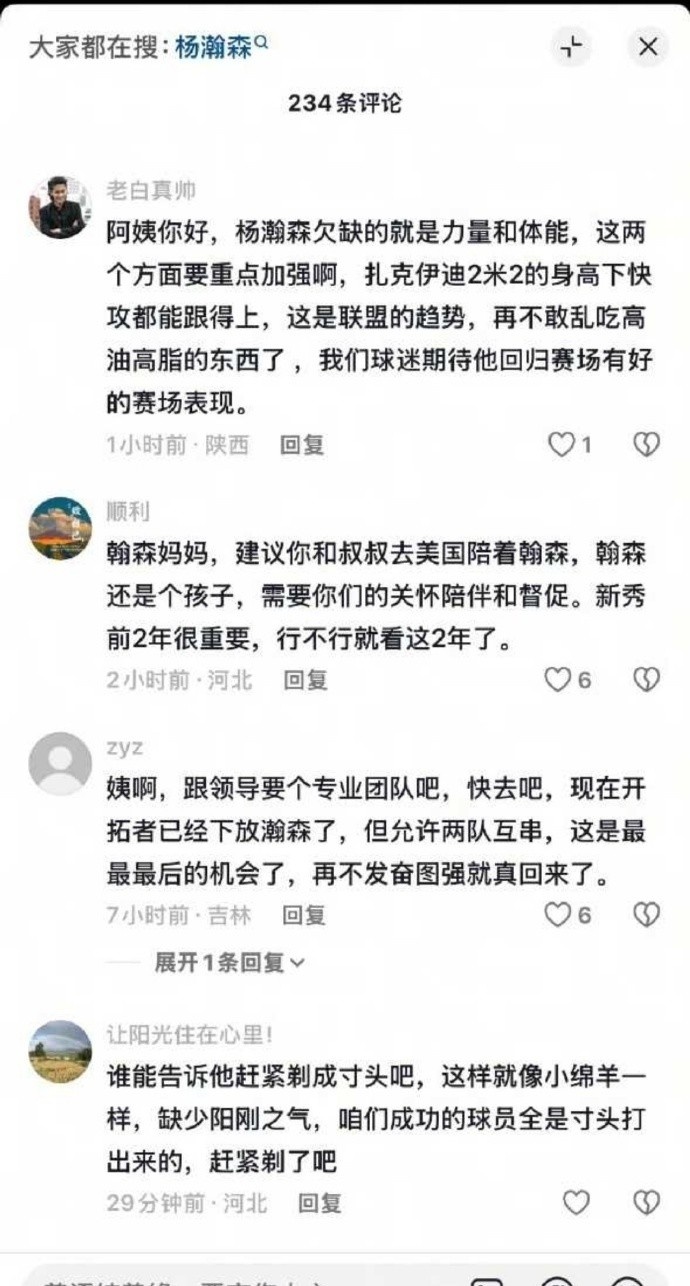This screenshot has height=1286, width=690.
Task: Reply to 顺利's comment
Action: point(306,681)
